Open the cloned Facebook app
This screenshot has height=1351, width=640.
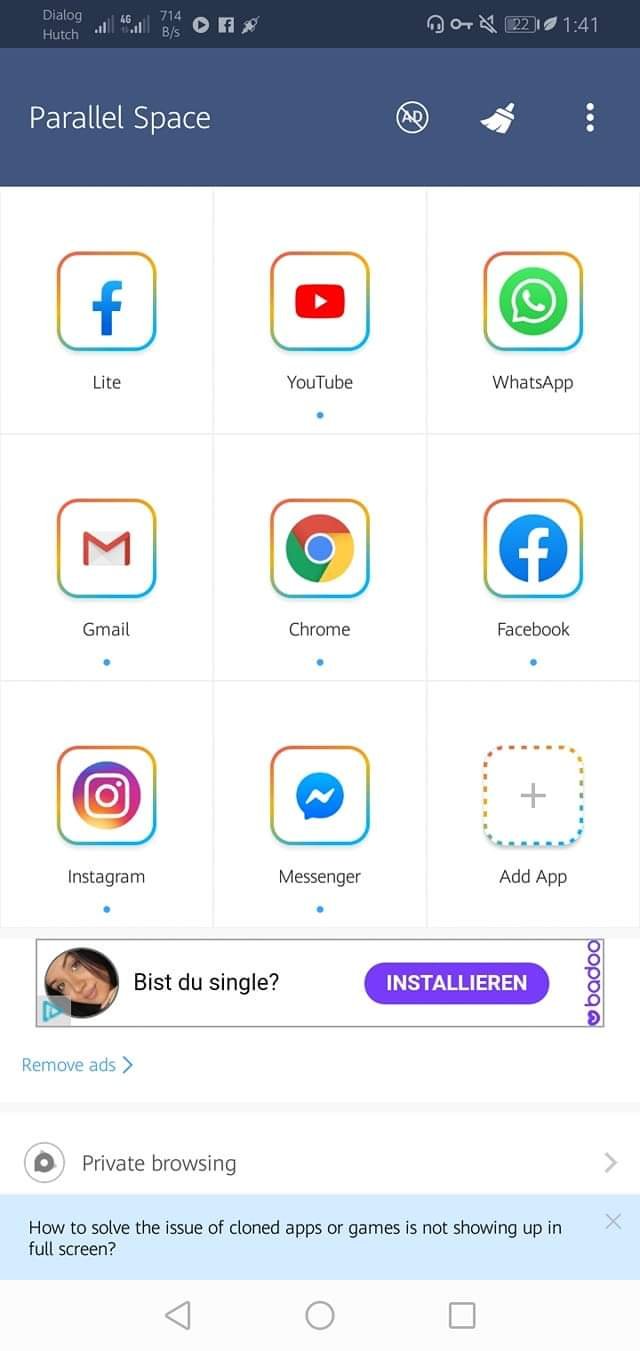533,549
